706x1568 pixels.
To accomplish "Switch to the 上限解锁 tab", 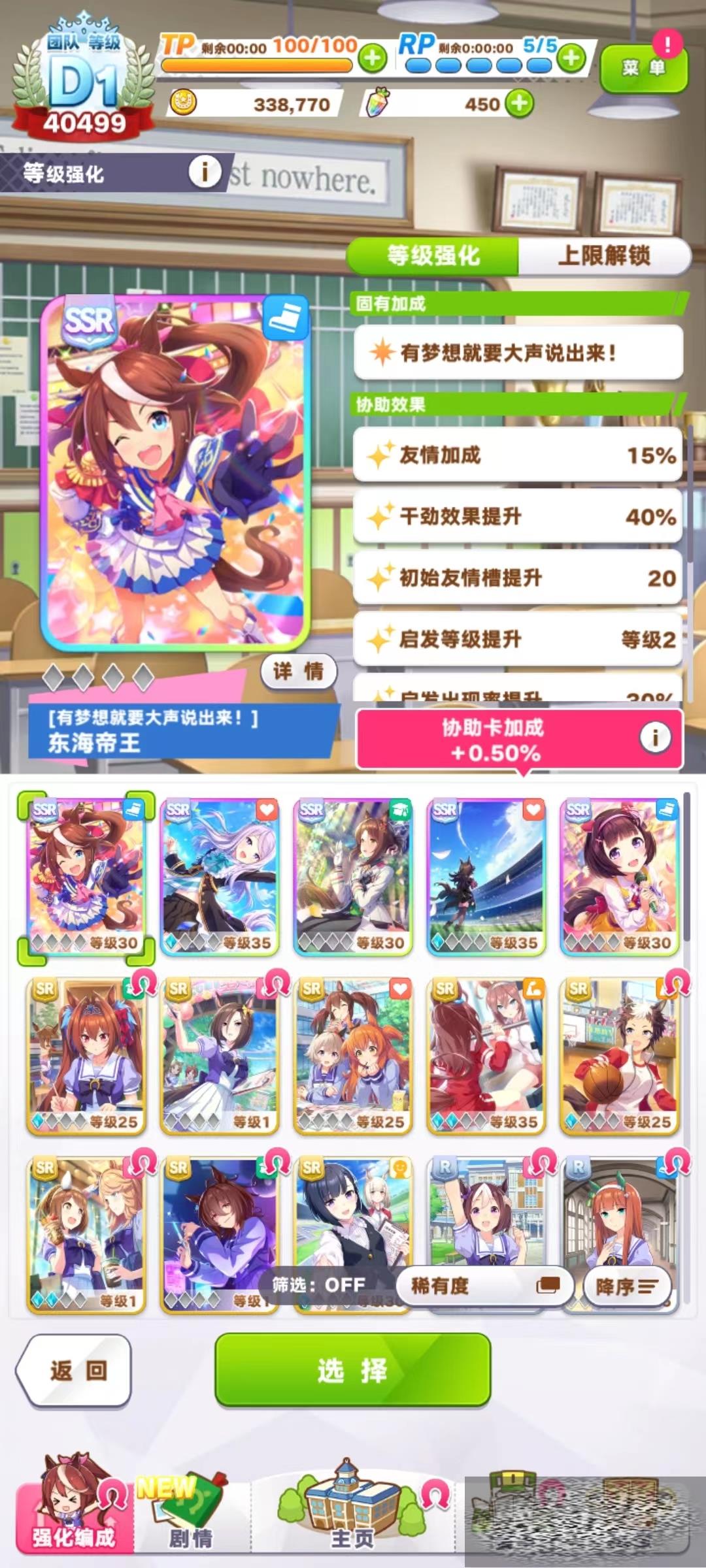I will tap(603, 255).
